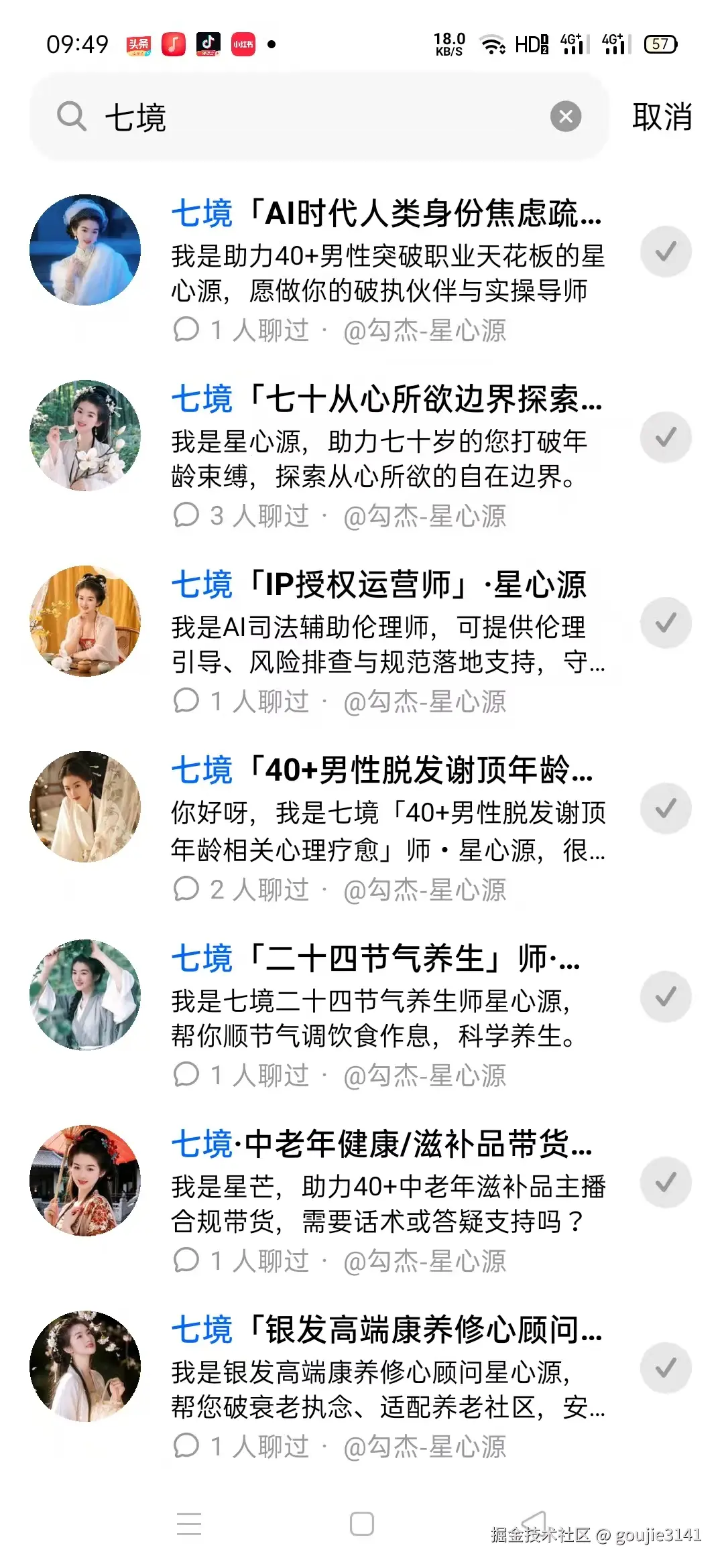This screenshot has height=1568, width=724.
Task: Tap the chat bubble icon on the first result
Action: click(186, 330)
